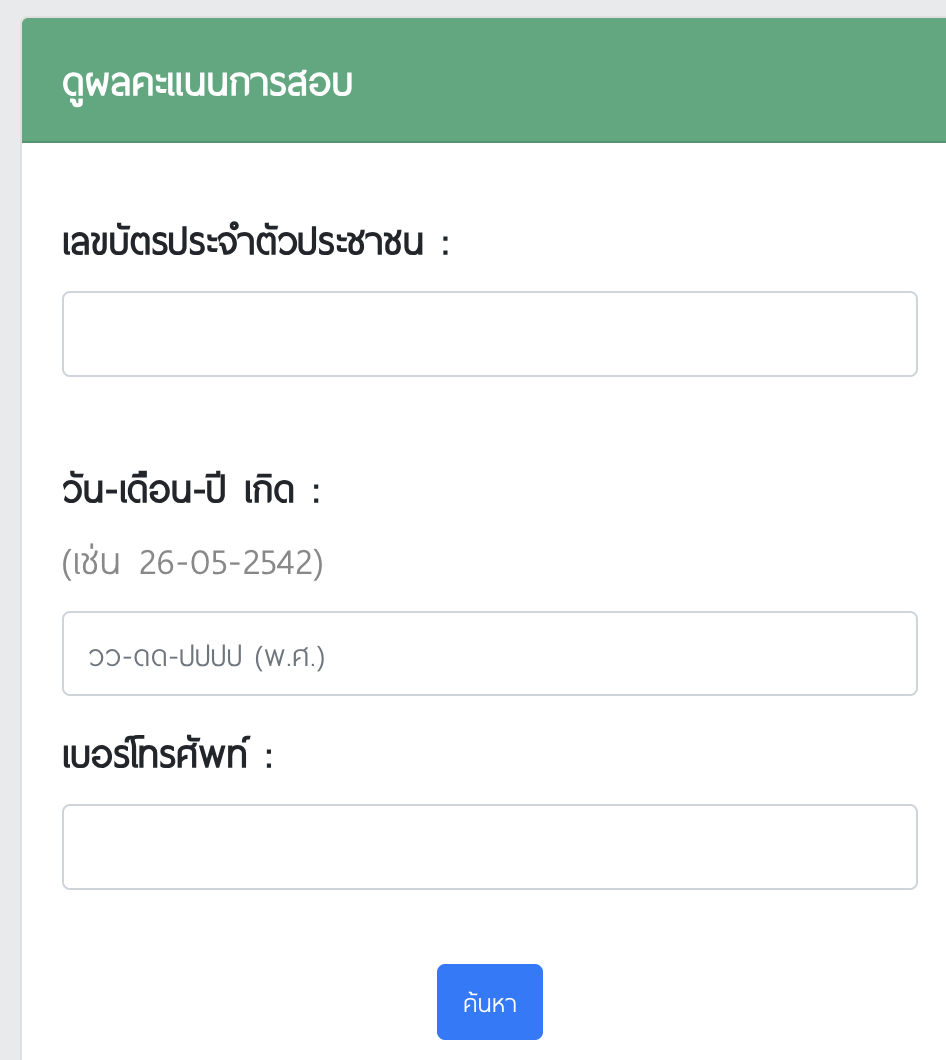946x1060 pixels.
Task: Click the date format example text (เช่น 26-05-2542)
Action: (192, 562)
